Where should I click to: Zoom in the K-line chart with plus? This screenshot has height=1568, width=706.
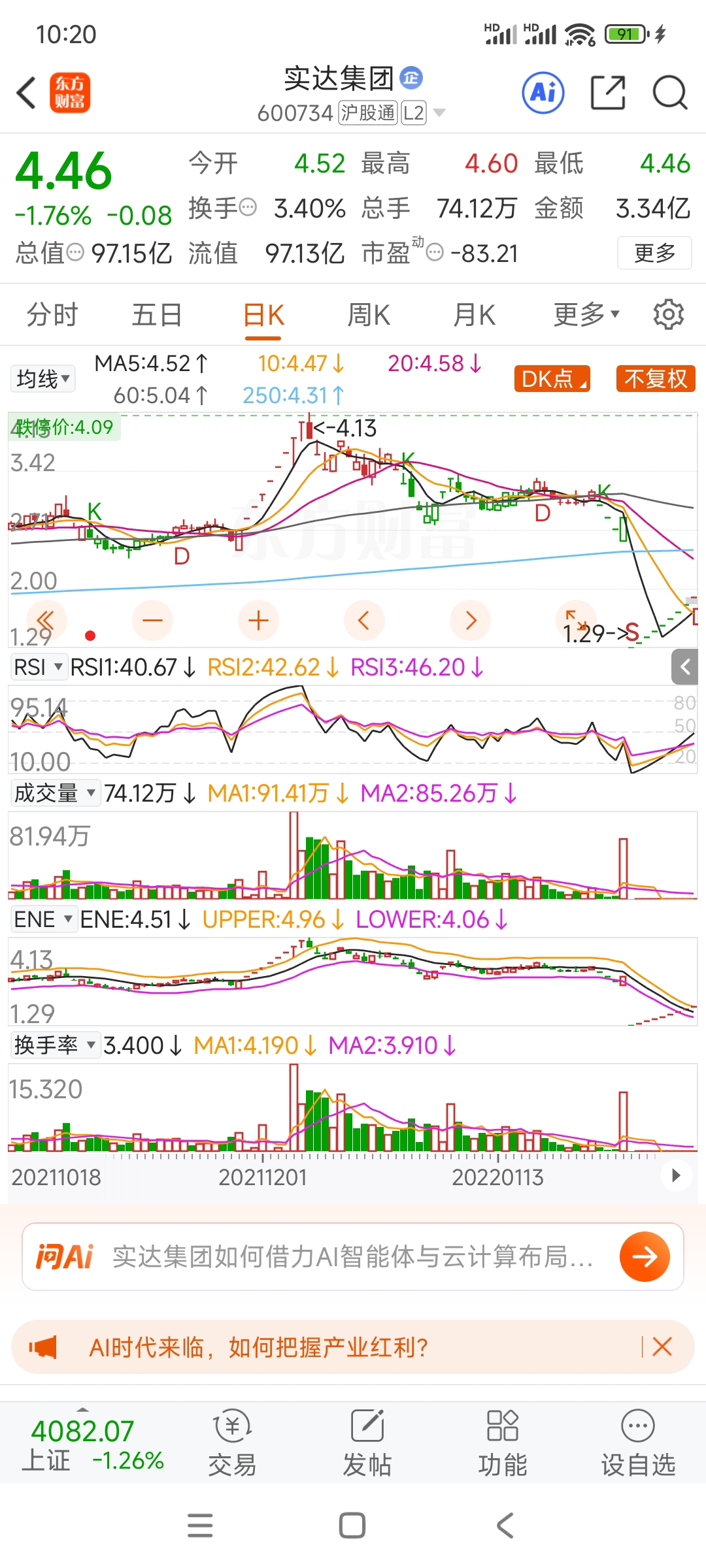(258, 621)
